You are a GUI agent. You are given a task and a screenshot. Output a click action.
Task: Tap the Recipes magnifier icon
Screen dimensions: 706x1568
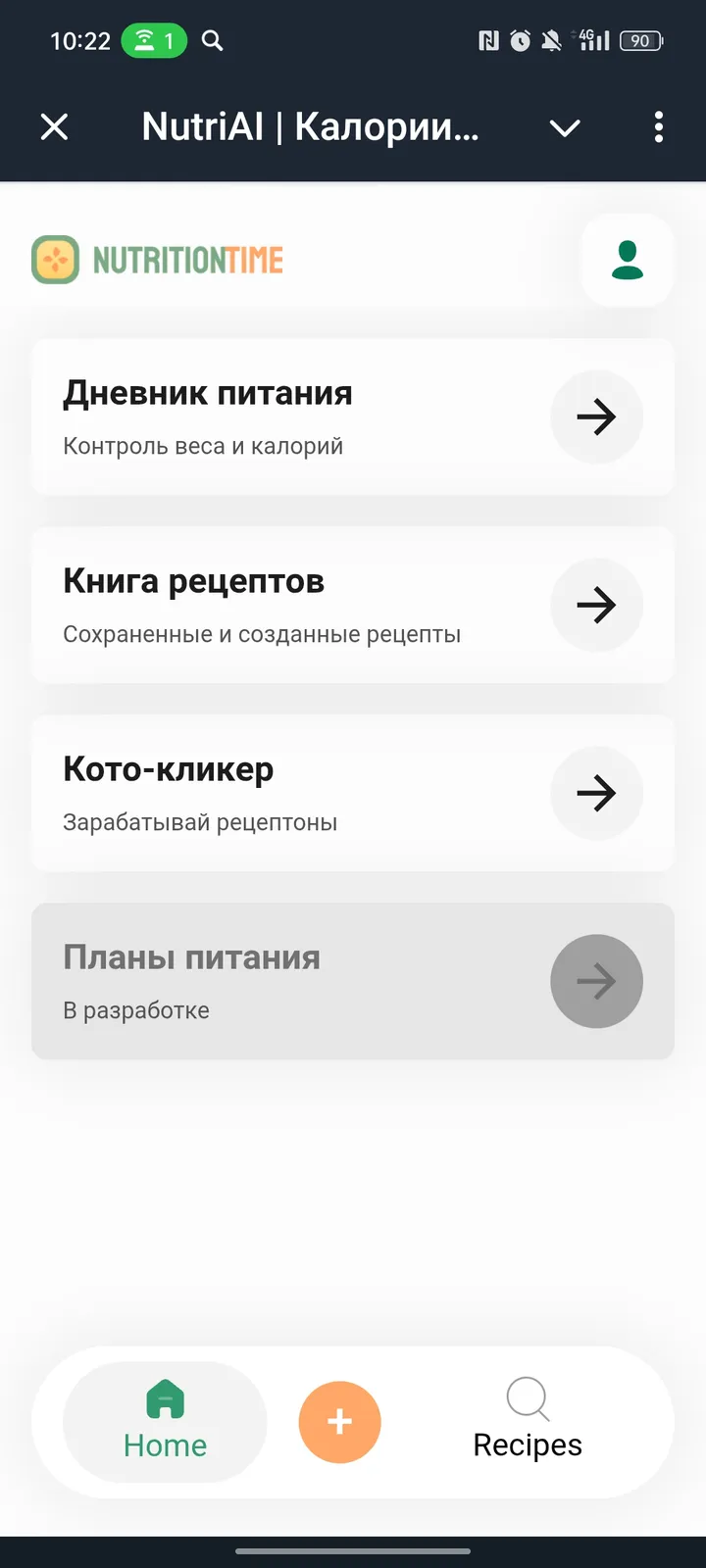pyautogui.click(x=527, y=1399)
